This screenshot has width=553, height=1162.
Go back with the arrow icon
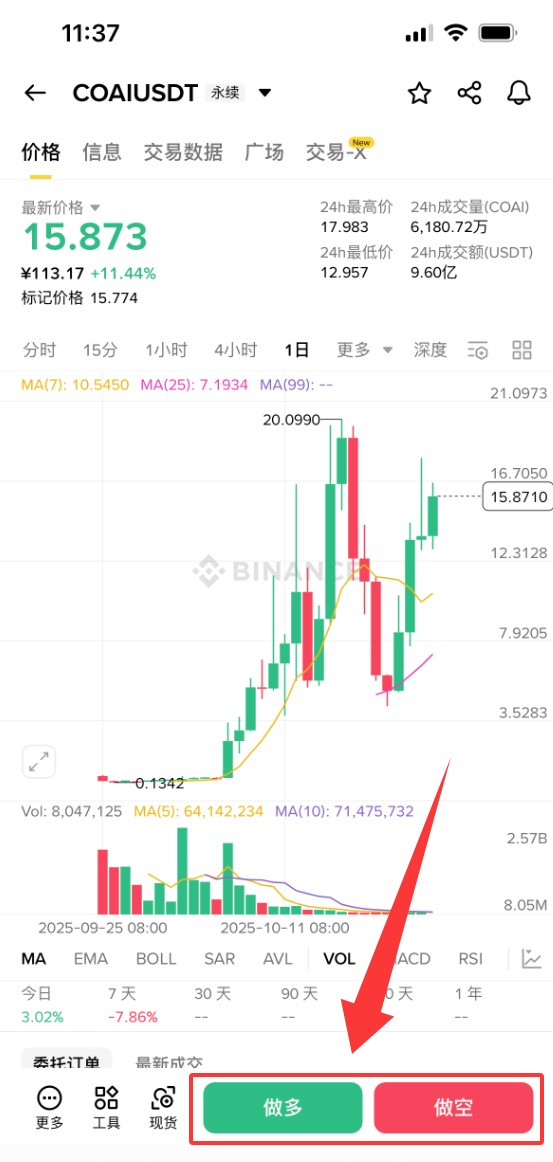35,93
